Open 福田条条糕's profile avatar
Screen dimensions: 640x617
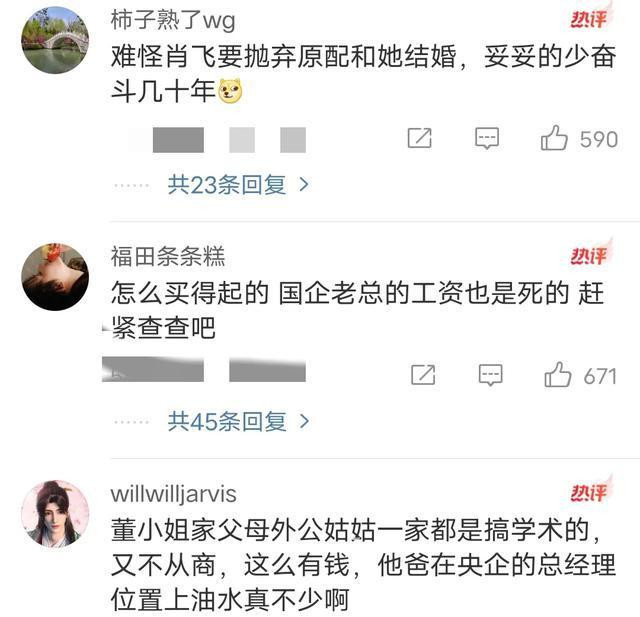(55, 277)
